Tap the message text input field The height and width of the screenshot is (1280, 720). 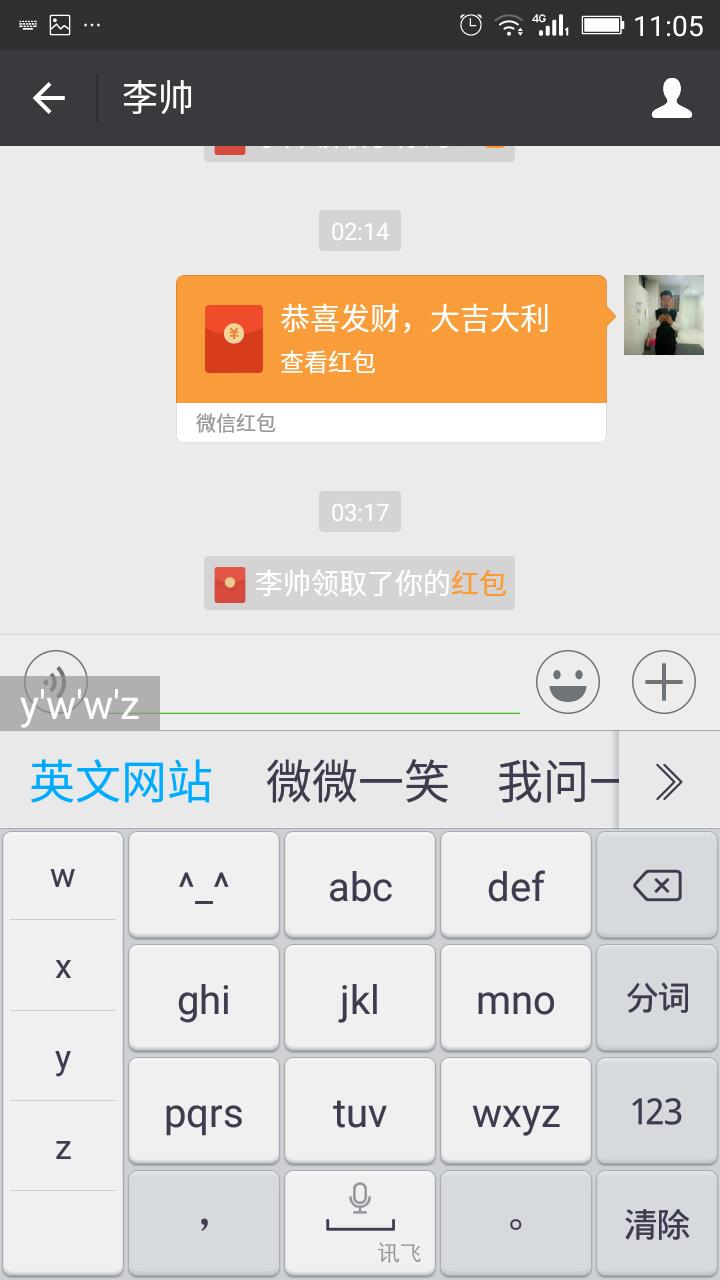340,695
